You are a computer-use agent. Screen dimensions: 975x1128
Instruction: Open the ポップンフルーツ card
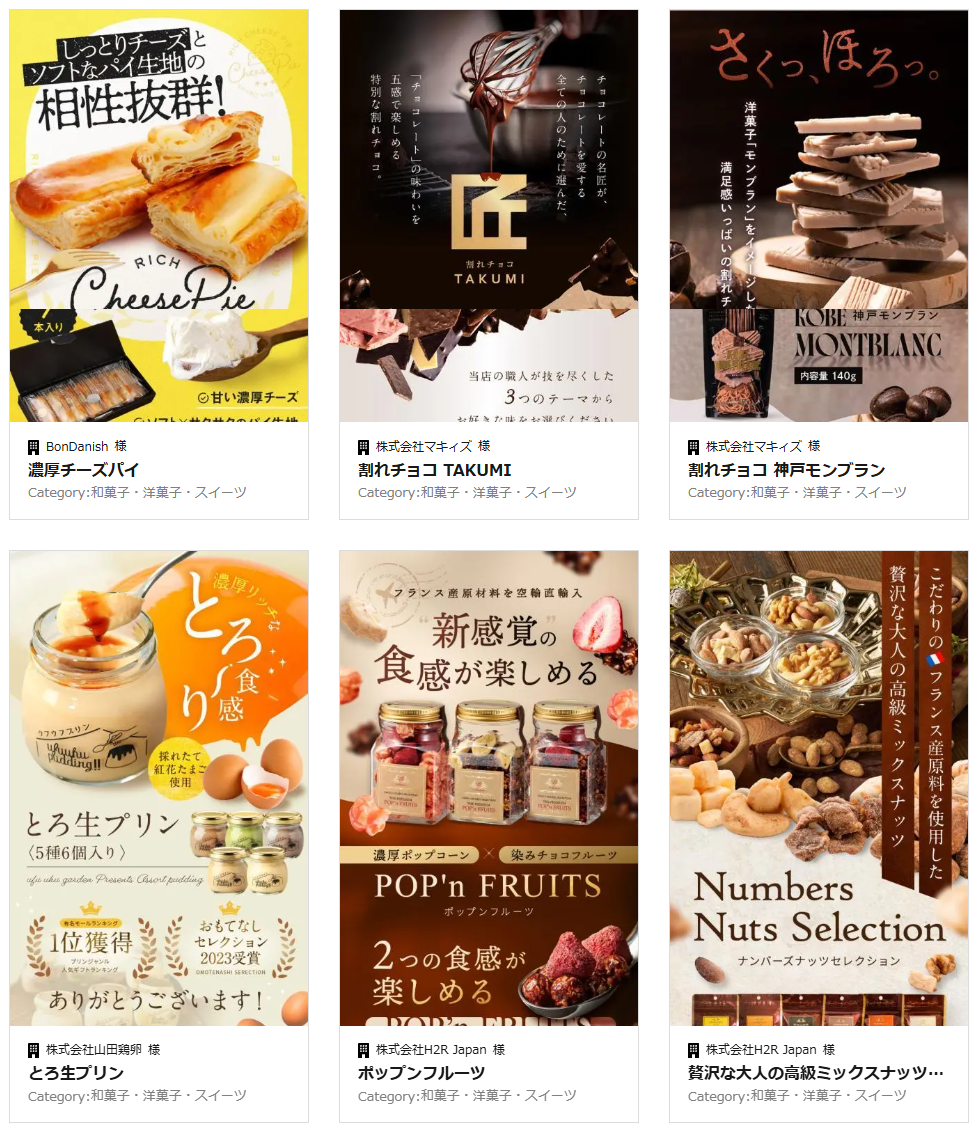488,788
